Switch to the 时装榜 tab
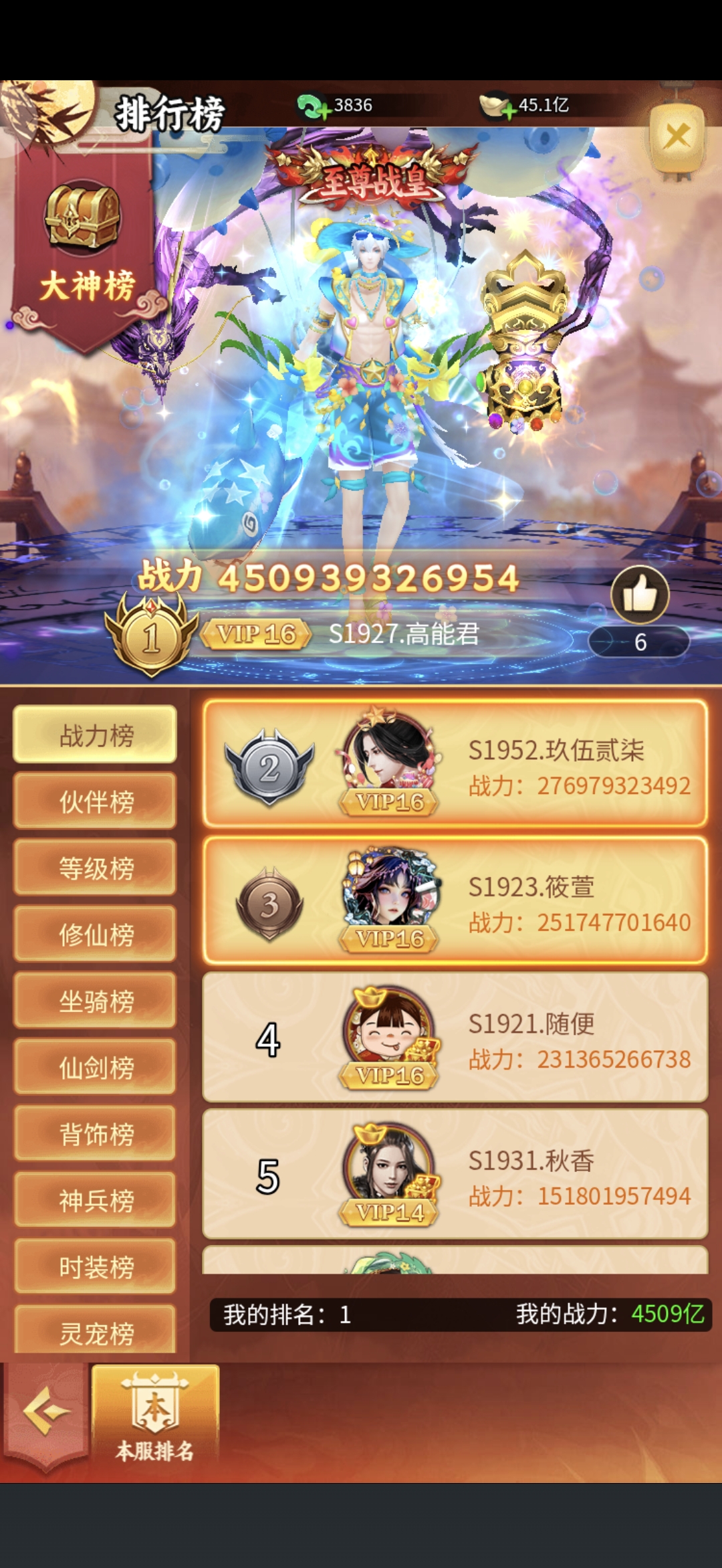Viewport: 722px width, 1568px height. coord(96,1266)
